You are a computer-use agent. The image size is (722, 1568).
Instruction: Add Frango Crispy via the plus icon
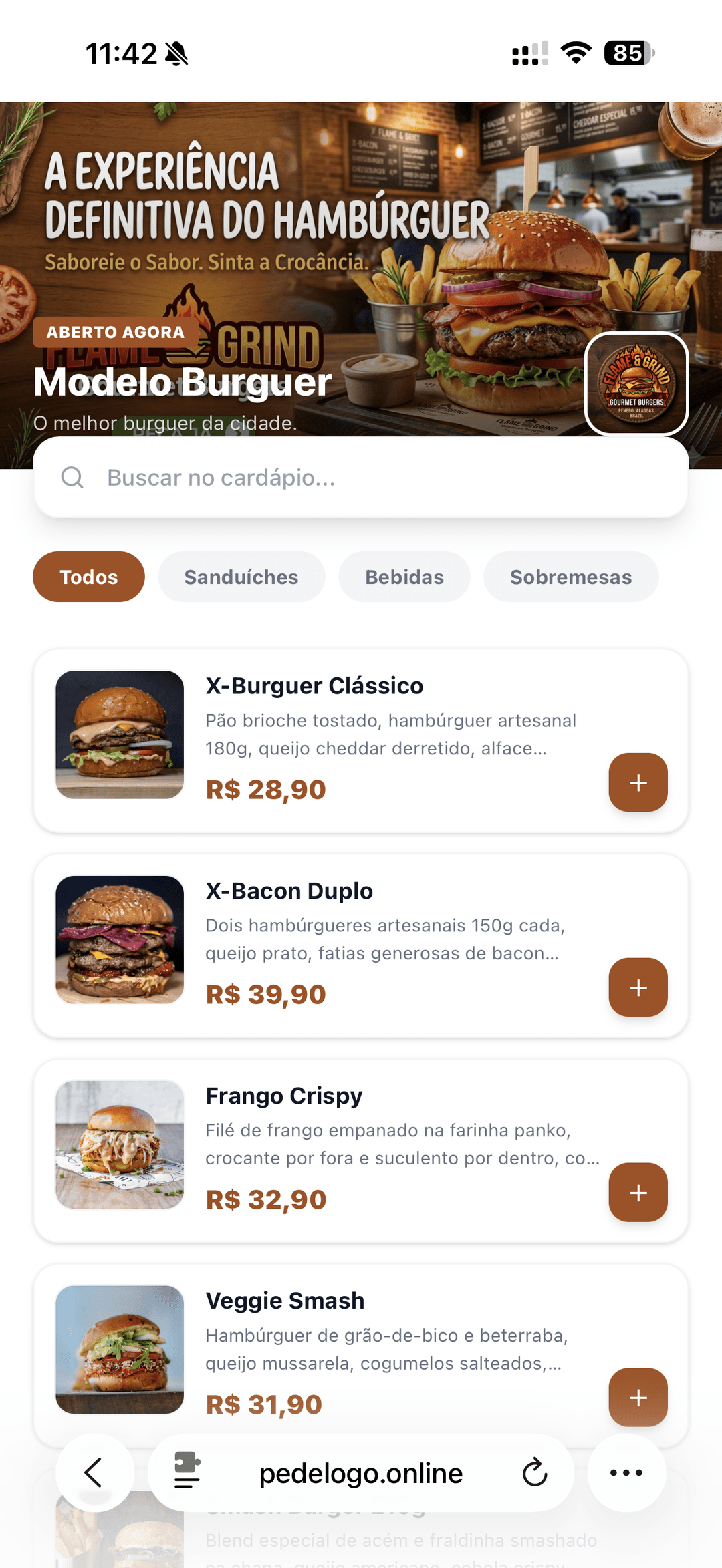(x=637, y=1193)
